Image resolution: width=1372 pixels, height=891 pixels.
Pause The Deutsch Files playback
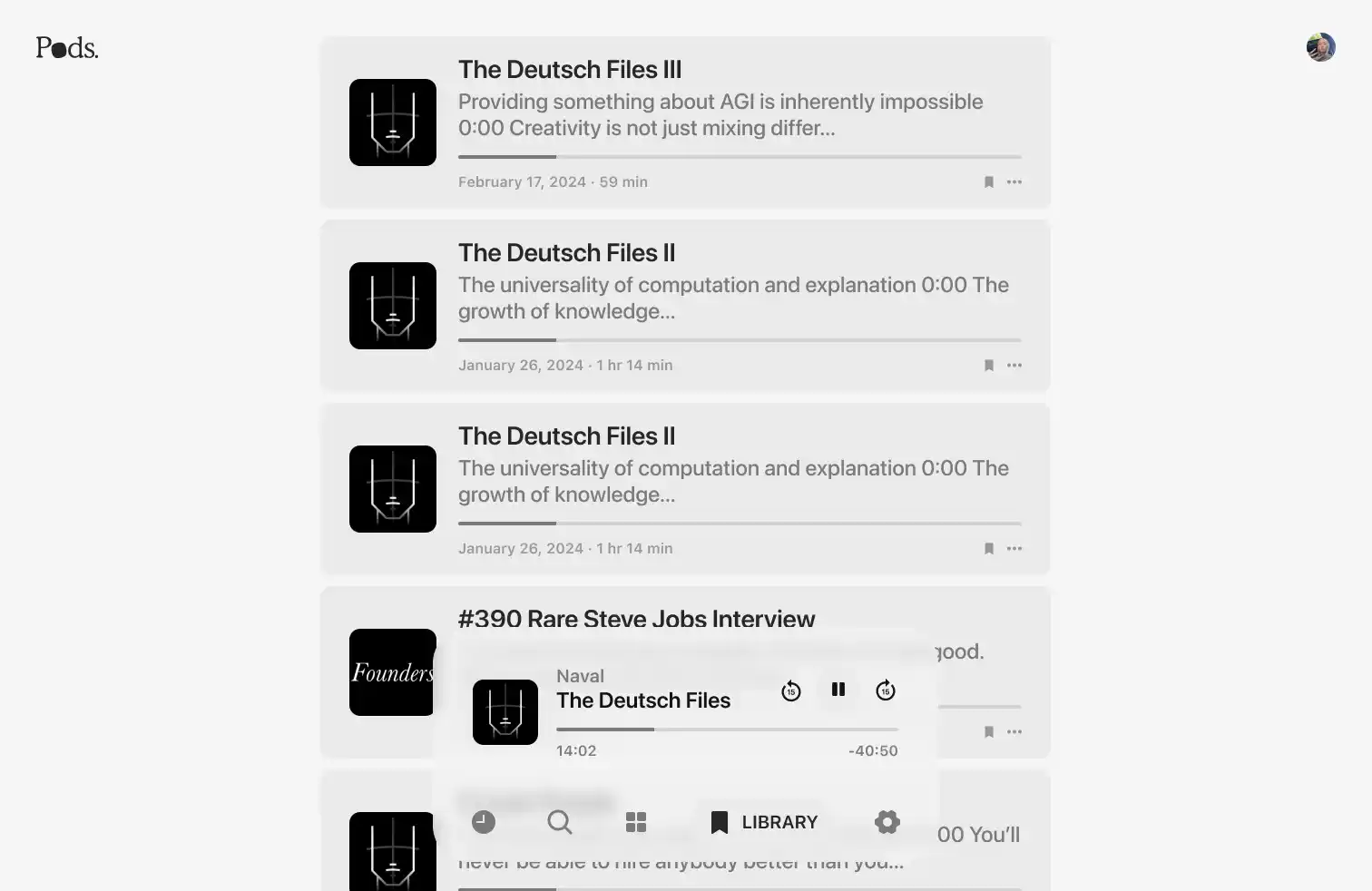[x=838, y=690]
